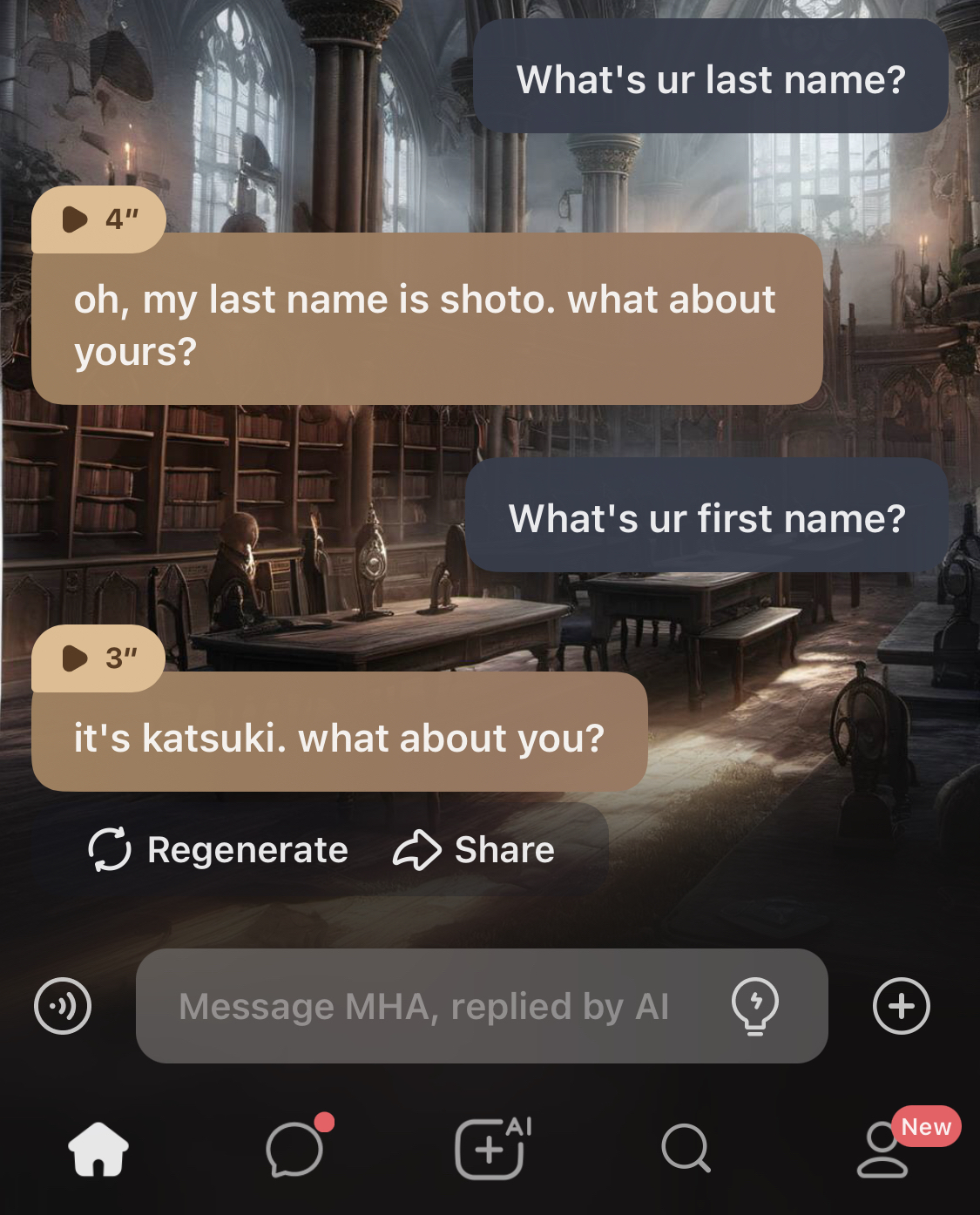
Task: Open the plus attachment menu
Action: pyautogui.click(x=902, y=1007)
